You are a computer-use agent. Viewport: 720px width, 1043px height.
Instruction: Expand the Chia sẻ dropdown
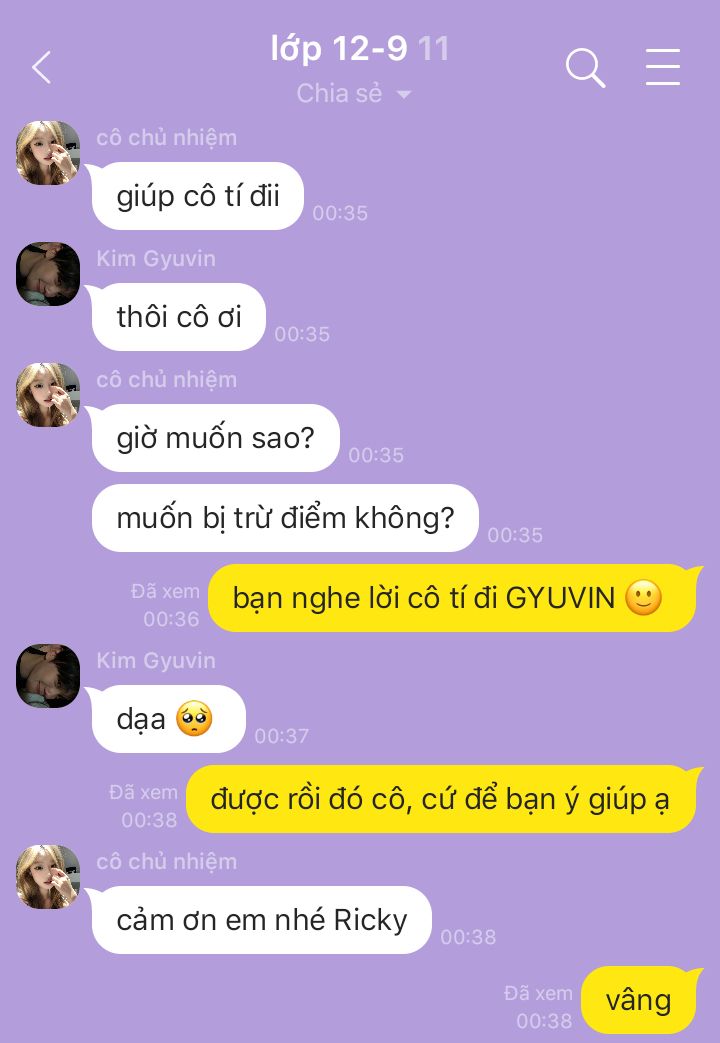pyautogui.click(x=355, y=94)
